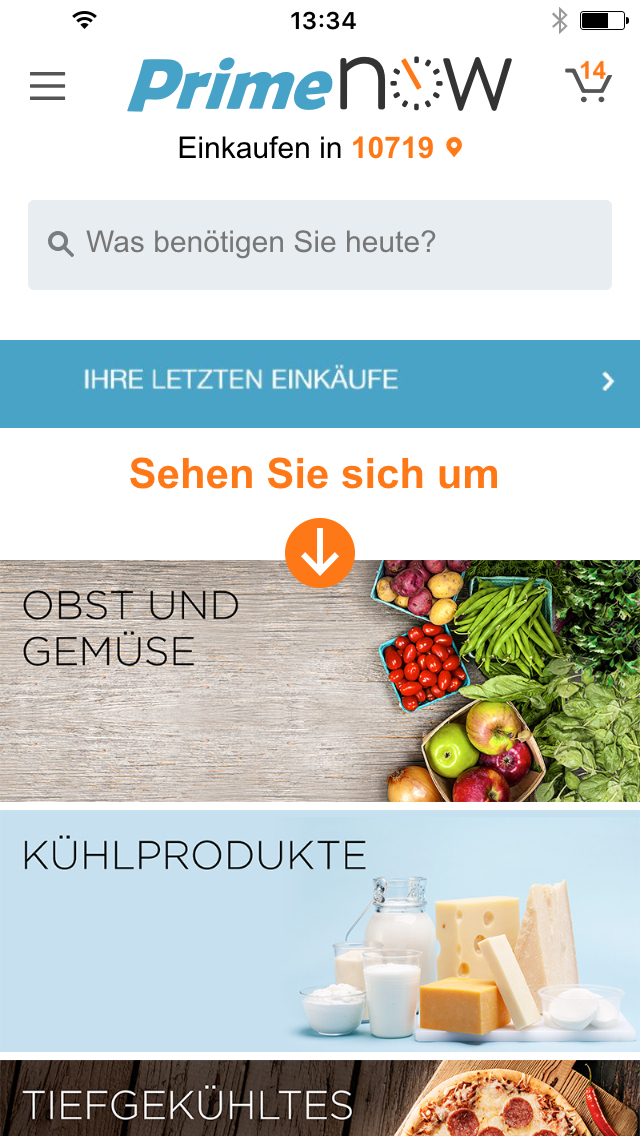Open the shopping cart

tap(588, 83)
